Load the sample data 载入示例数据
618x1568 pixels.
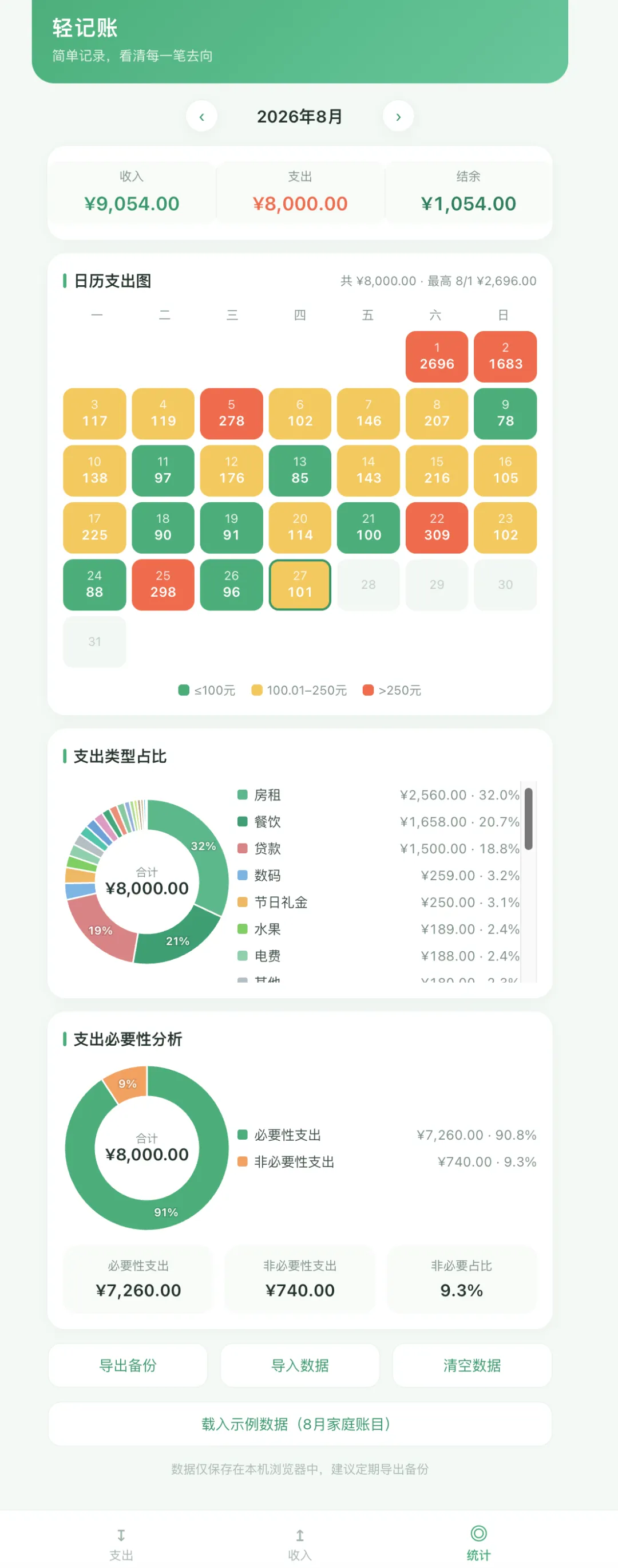coord(300,1424)
